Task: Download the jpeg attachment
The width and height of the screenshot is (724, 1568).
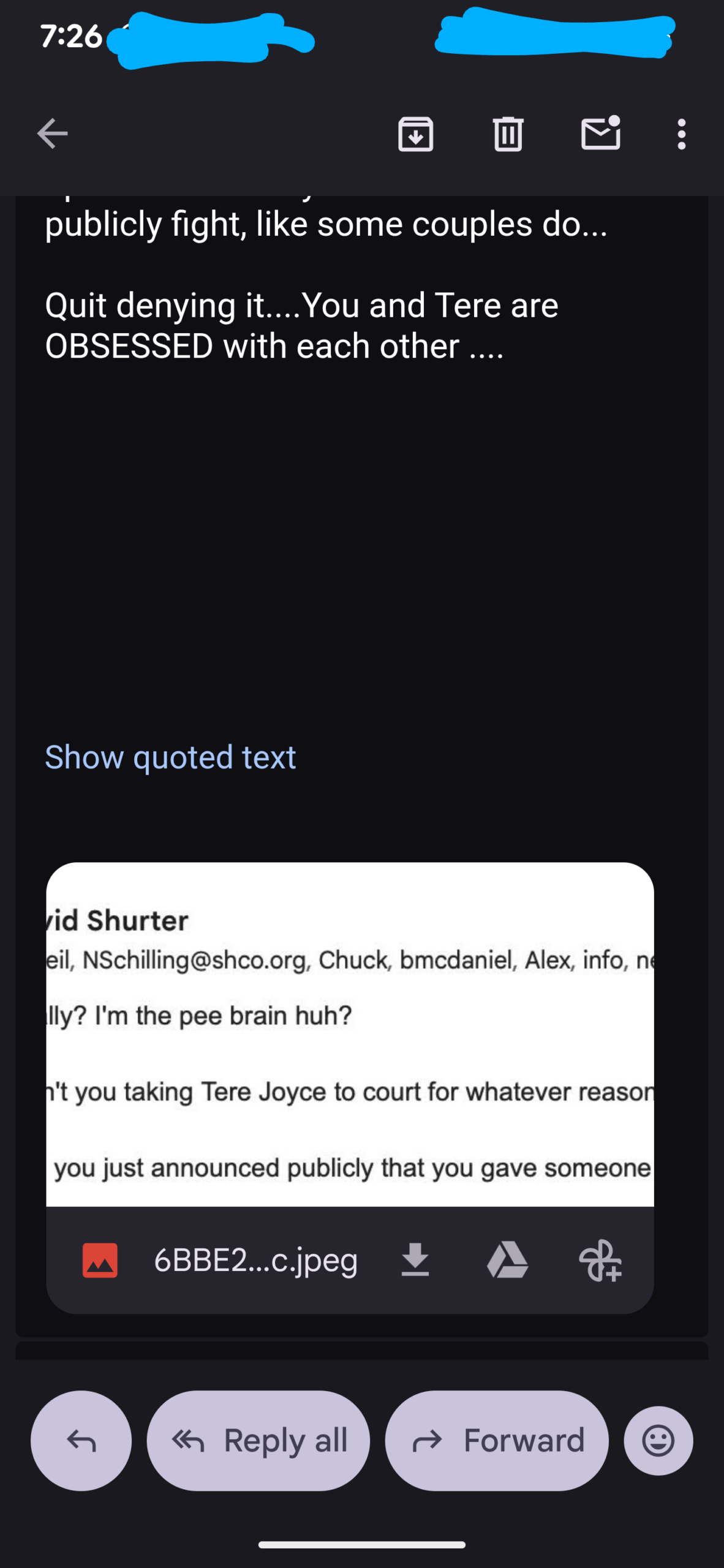Action: (415, 1261)
